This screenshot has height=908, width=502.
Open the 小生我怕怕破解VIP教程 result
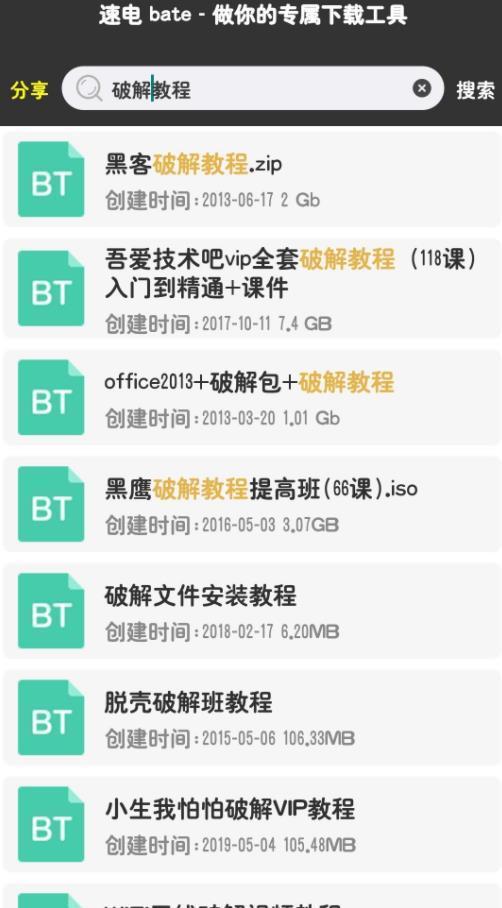(x=251, y=823)
